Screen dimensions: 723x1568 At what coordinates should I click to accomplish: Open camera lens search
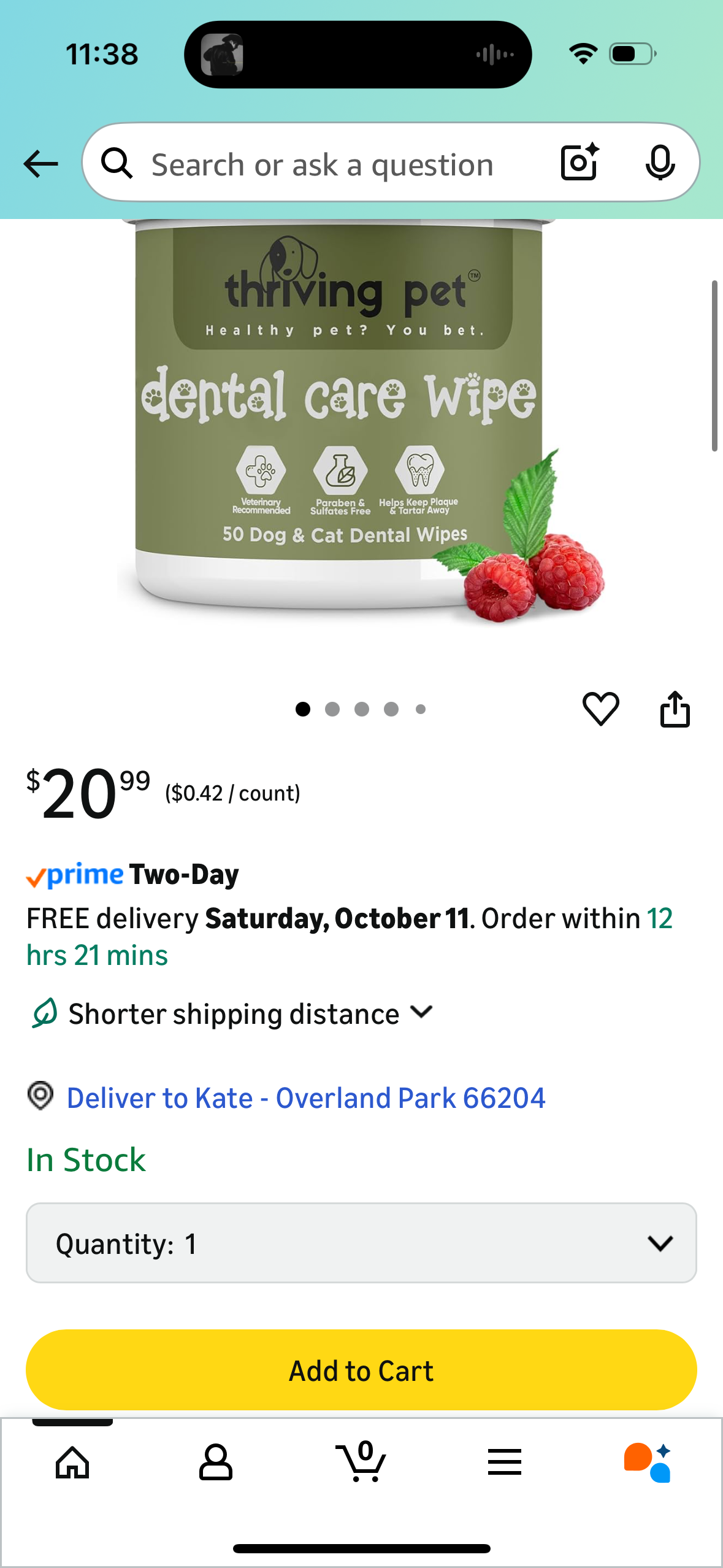point(579,163)
